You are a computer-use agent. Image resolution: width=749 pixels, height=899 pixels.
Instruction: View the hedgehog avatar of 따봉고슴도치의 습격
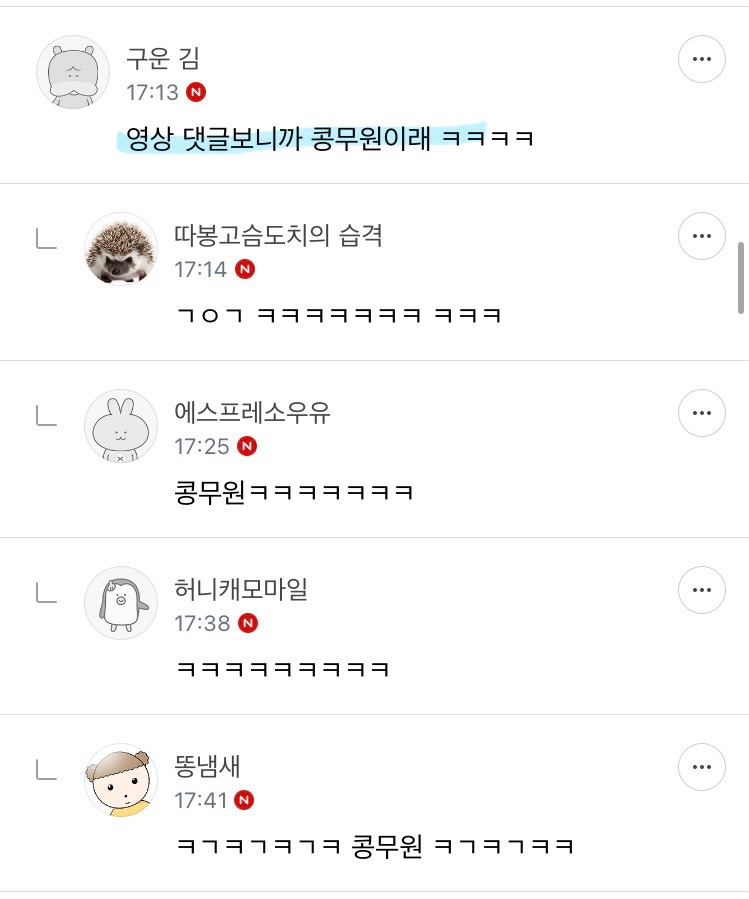point(121,249)
